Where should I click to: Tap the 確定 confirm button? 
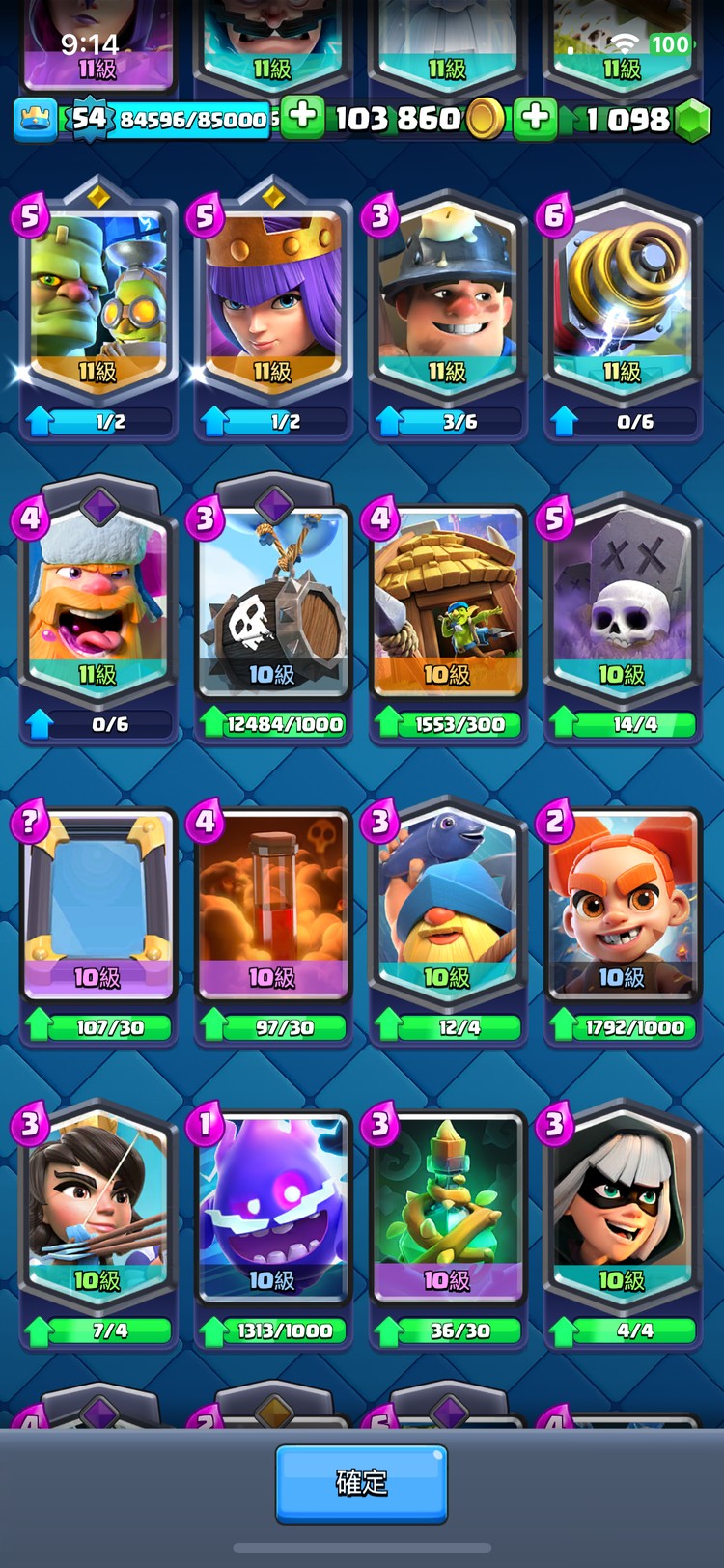pos(361,1483)
